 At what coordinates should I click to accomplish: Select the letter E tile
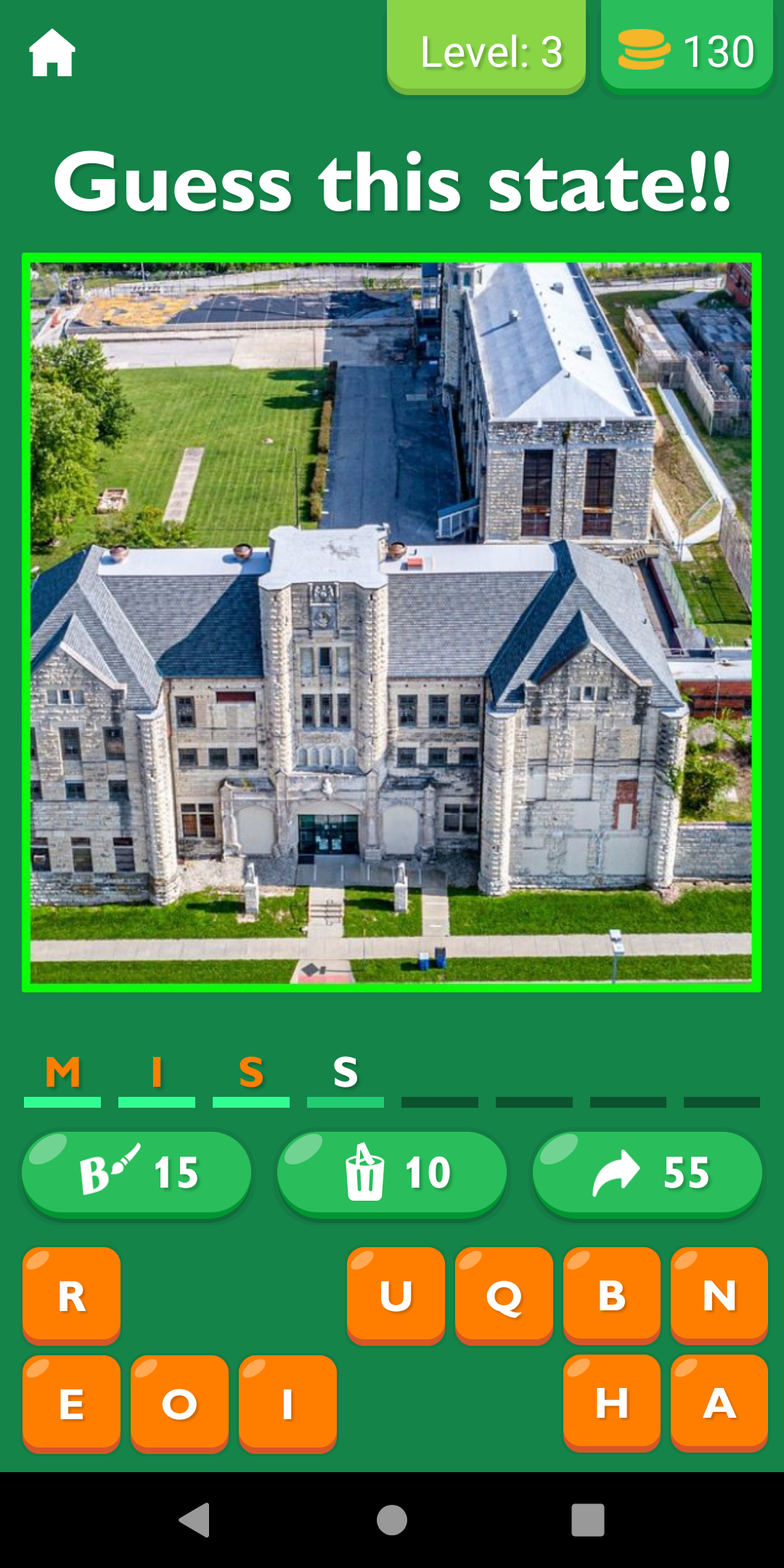[x=71, y=1403]
